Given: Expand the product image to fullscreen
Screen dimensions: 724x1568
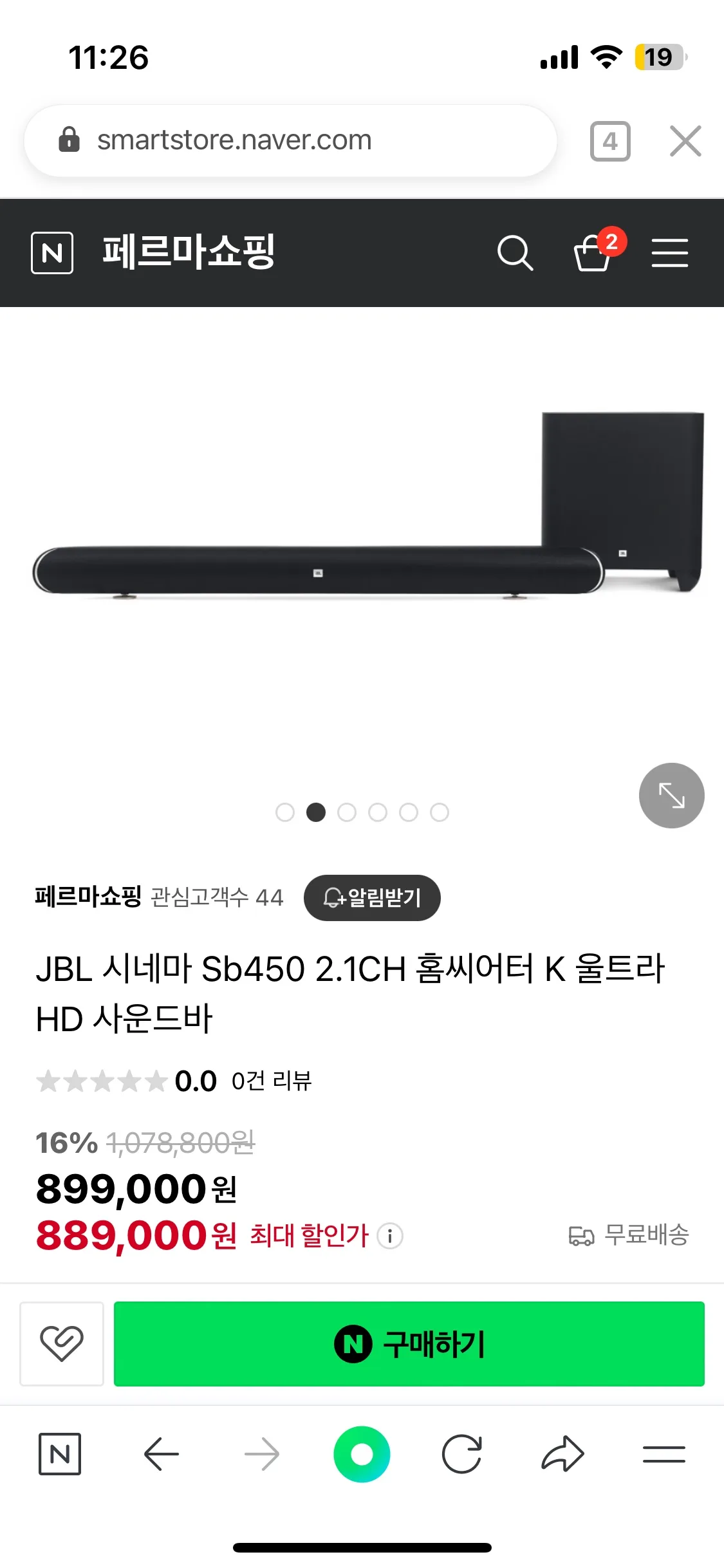Looking at the screenshot, I should tap(671, 796).
